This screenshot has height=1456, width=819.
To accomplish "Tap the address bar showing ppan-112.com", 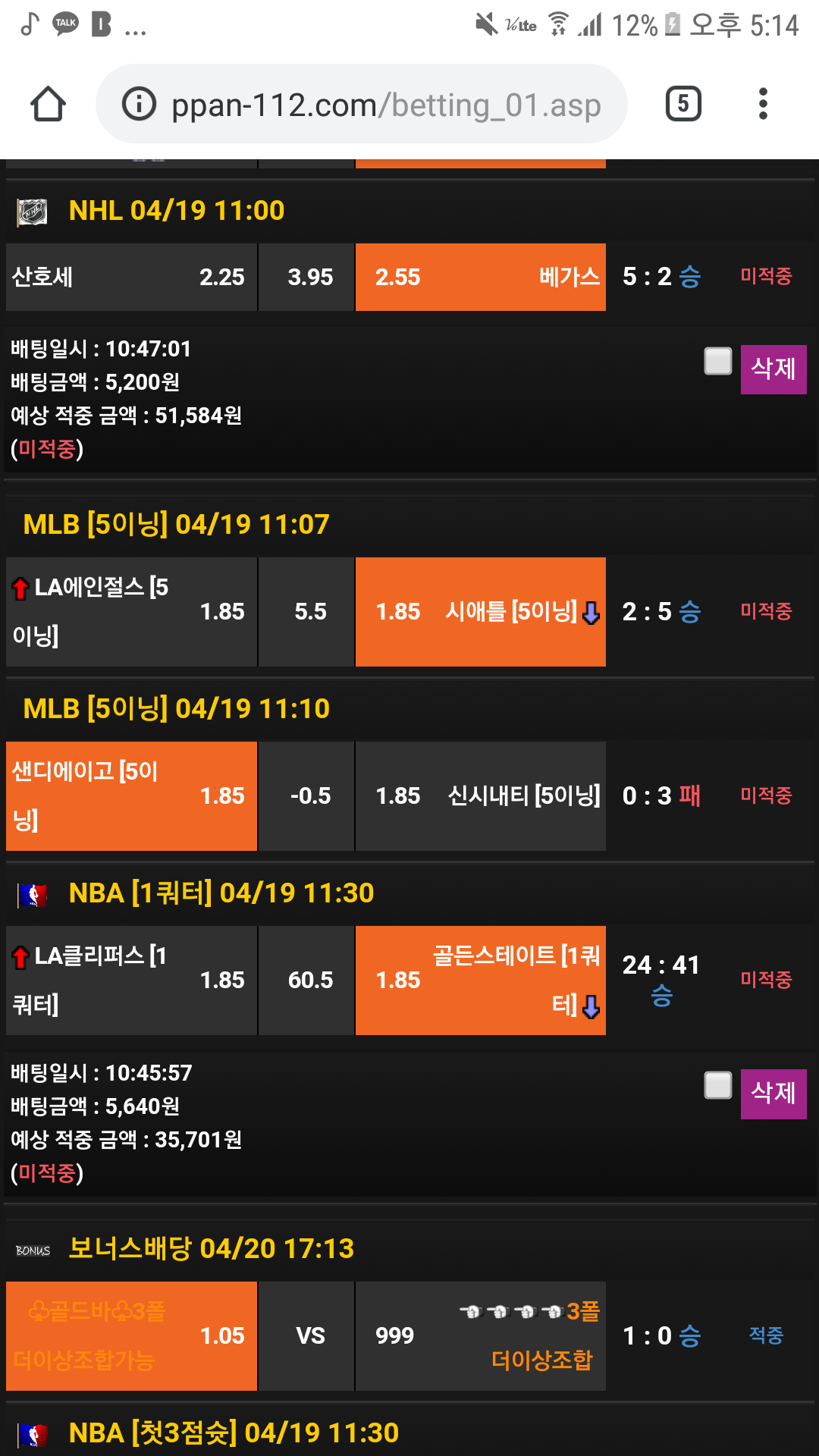I will click(x=385, y=105).
